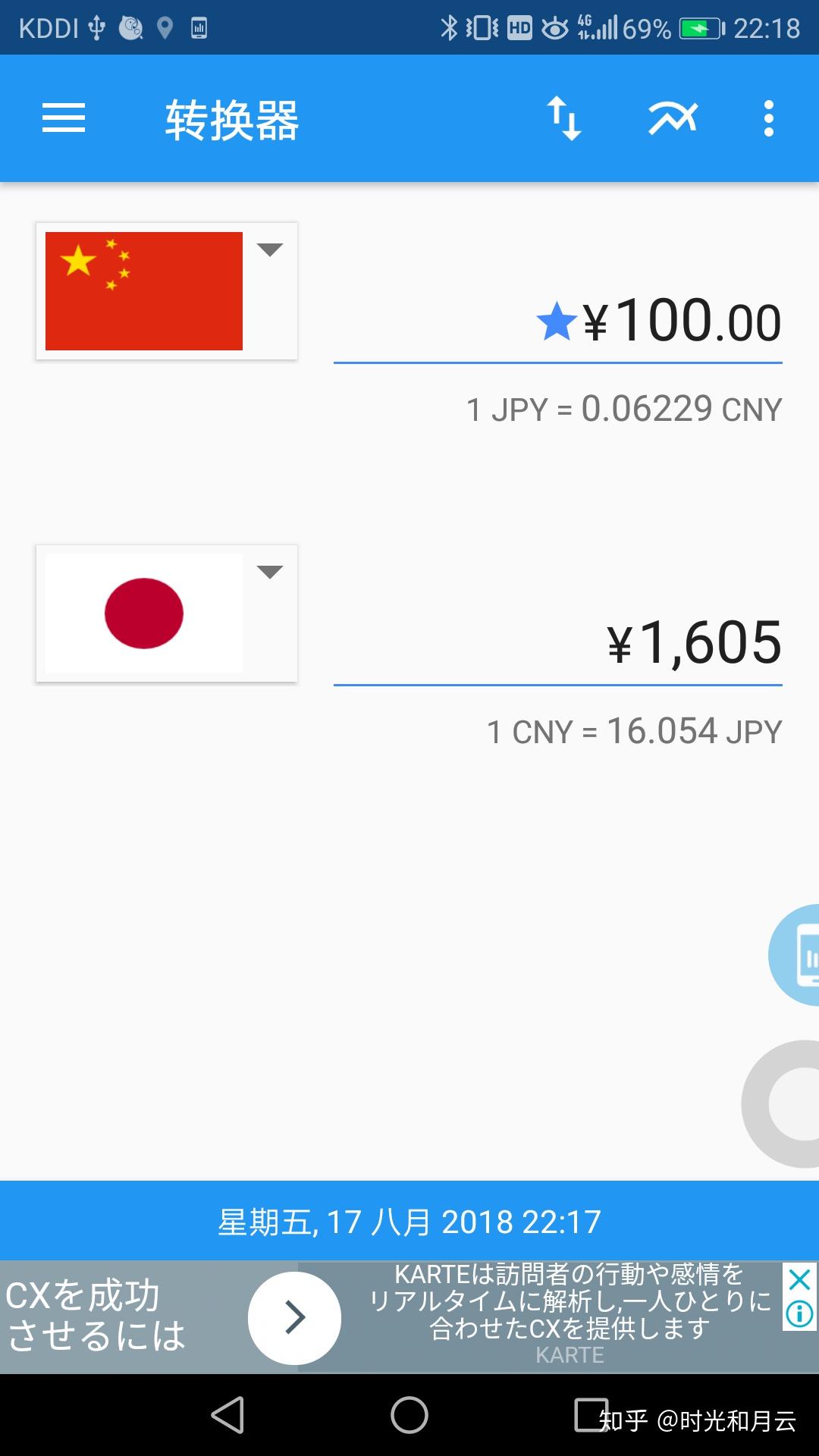
Task: Tap the Japan flag thumbnail
Action: pos(144,613)
